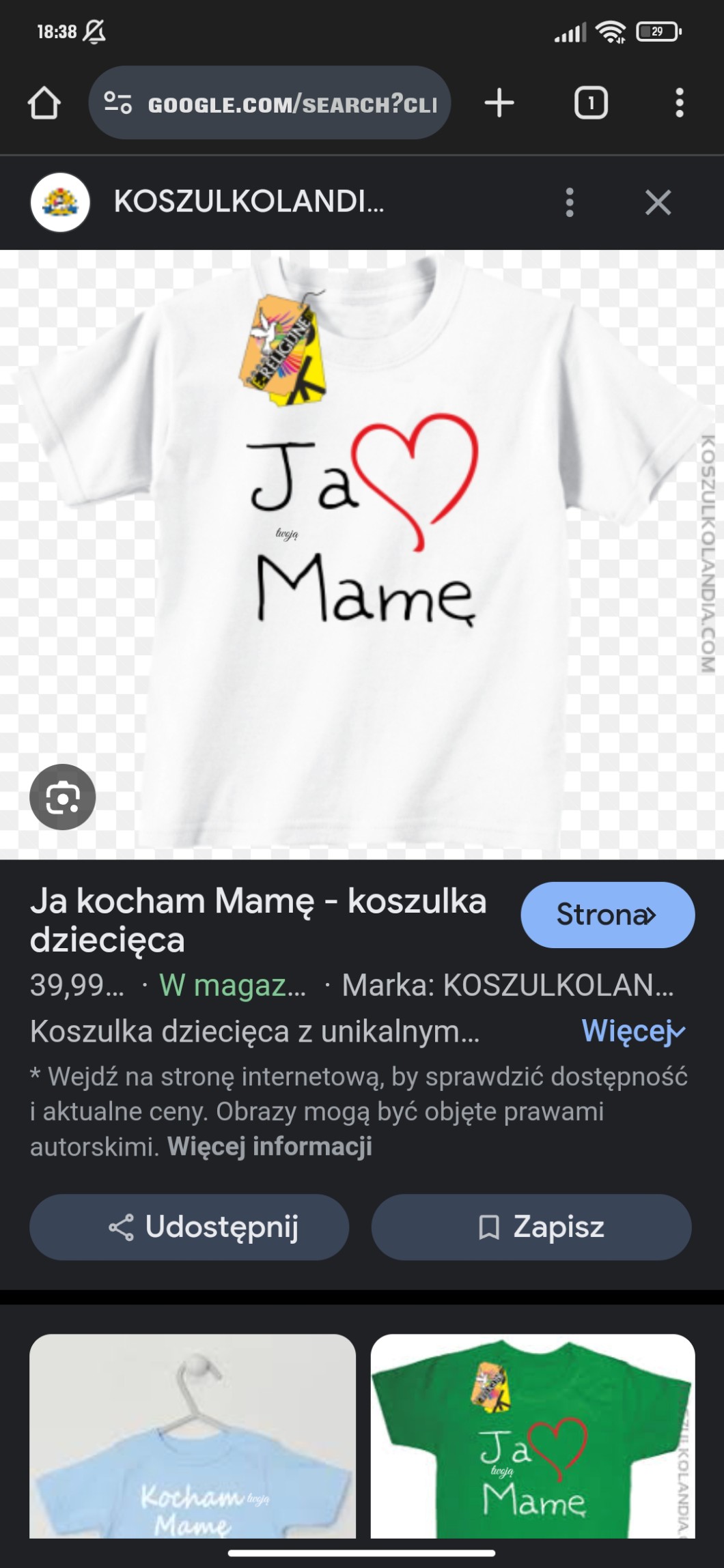724x1568 pixels.
Task: Open the image result options menu
Action: click(570, 203)
